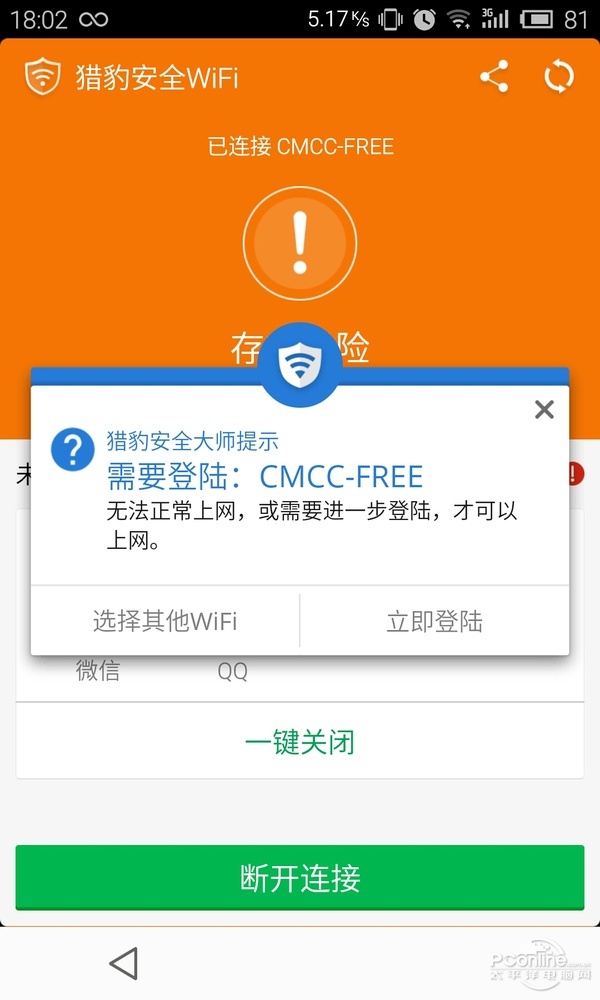Share via the share icon
Screen dimensions: 600x1000
tap(494, 77)
